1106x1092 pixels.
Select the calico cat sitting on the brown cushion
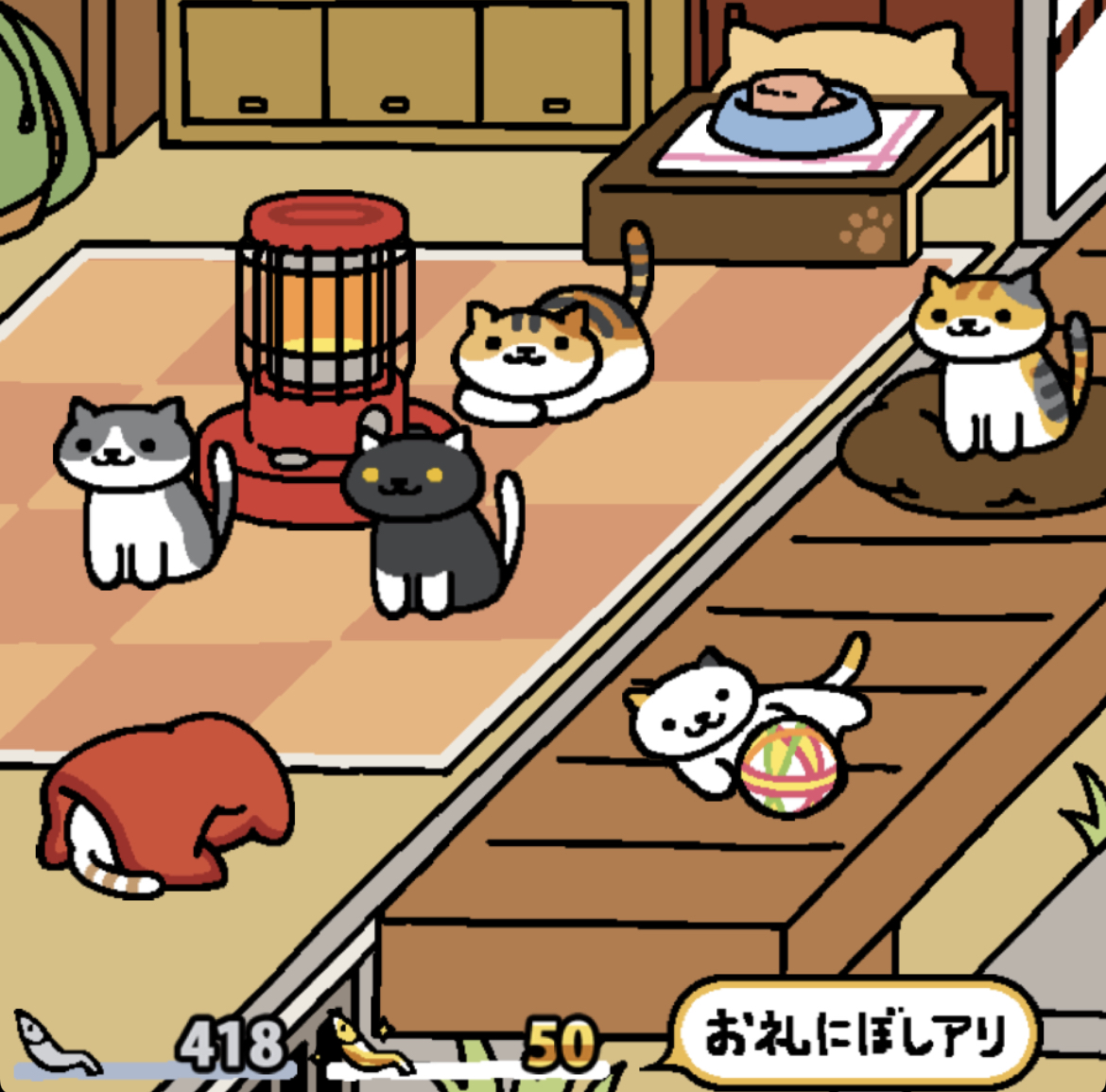(x=993, y=364)
